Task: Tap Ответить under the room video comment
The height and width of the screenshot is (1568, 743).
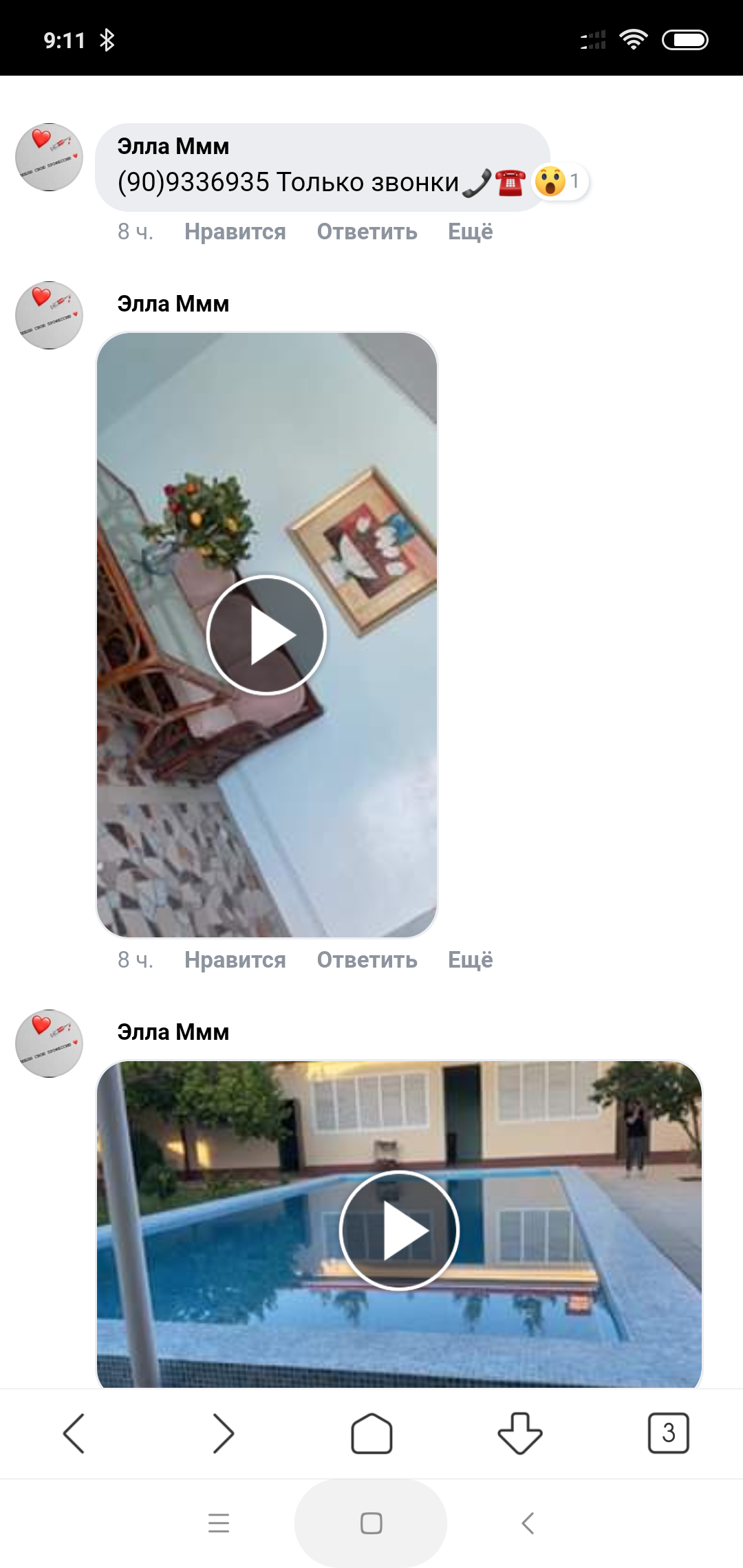Action: click(367, 960)
